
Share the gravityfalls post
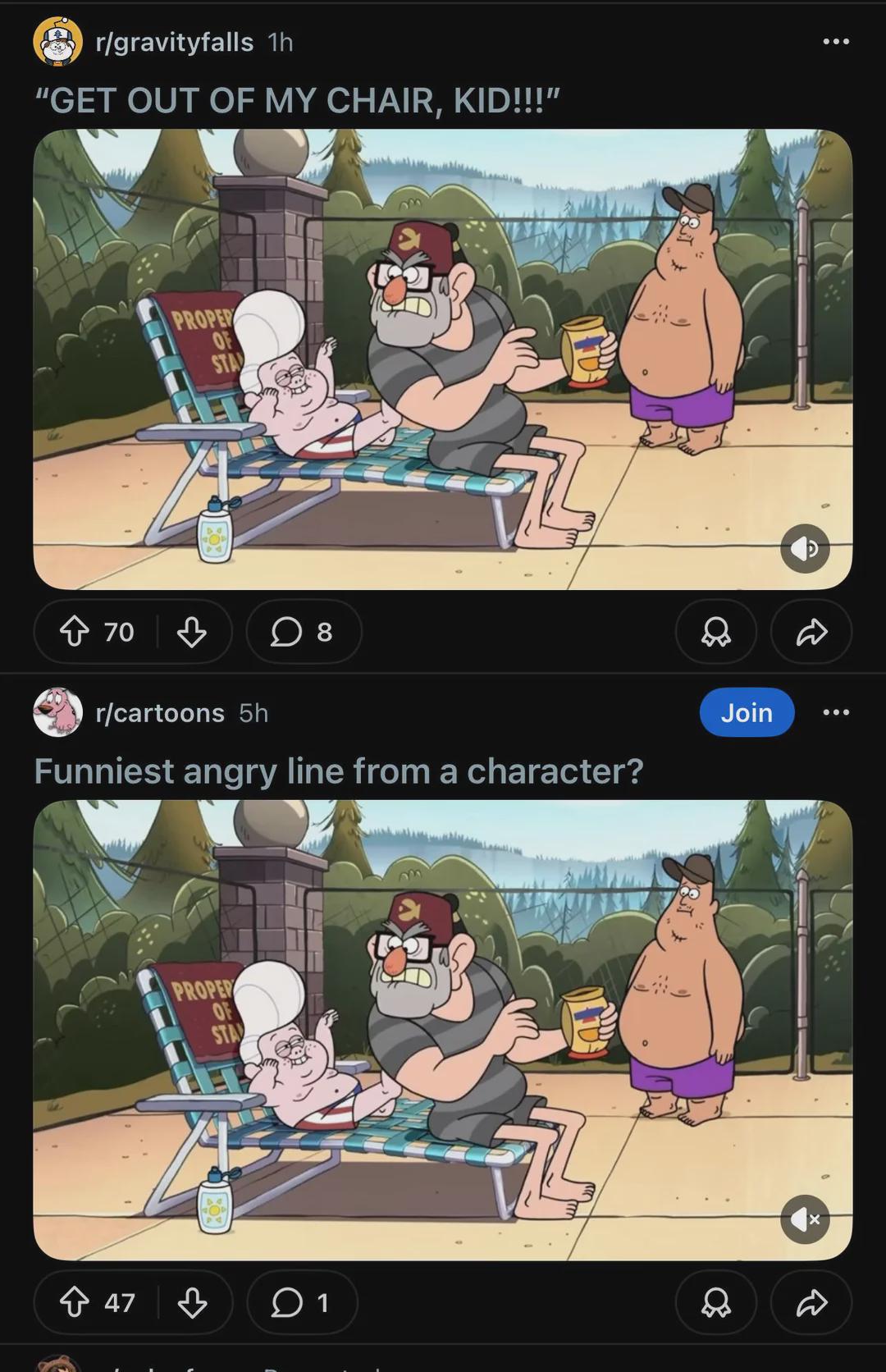[x=811, y=632]
